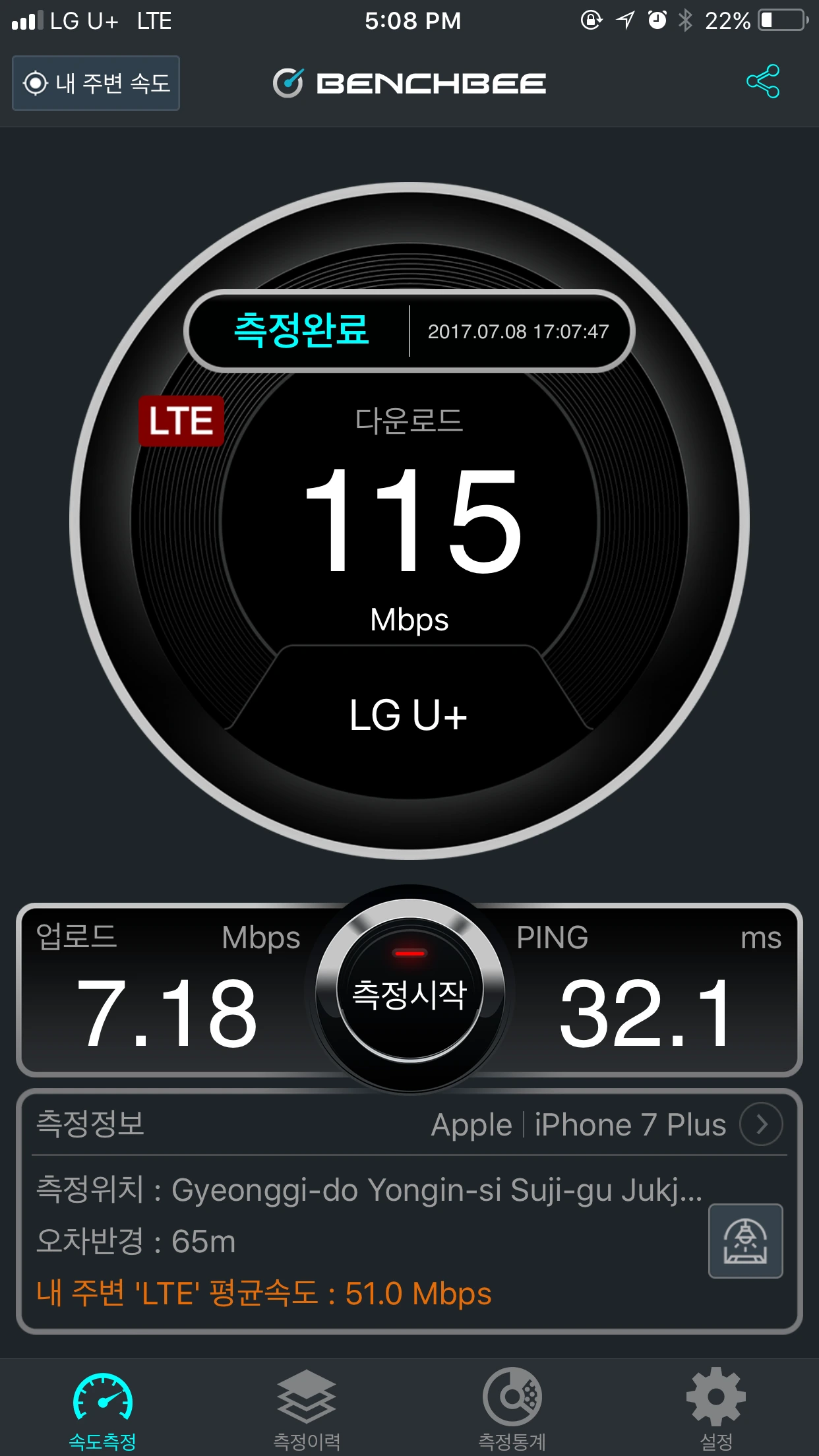Share the speed test result
This screenshot has height=1456, width=819.
point(763,82)
